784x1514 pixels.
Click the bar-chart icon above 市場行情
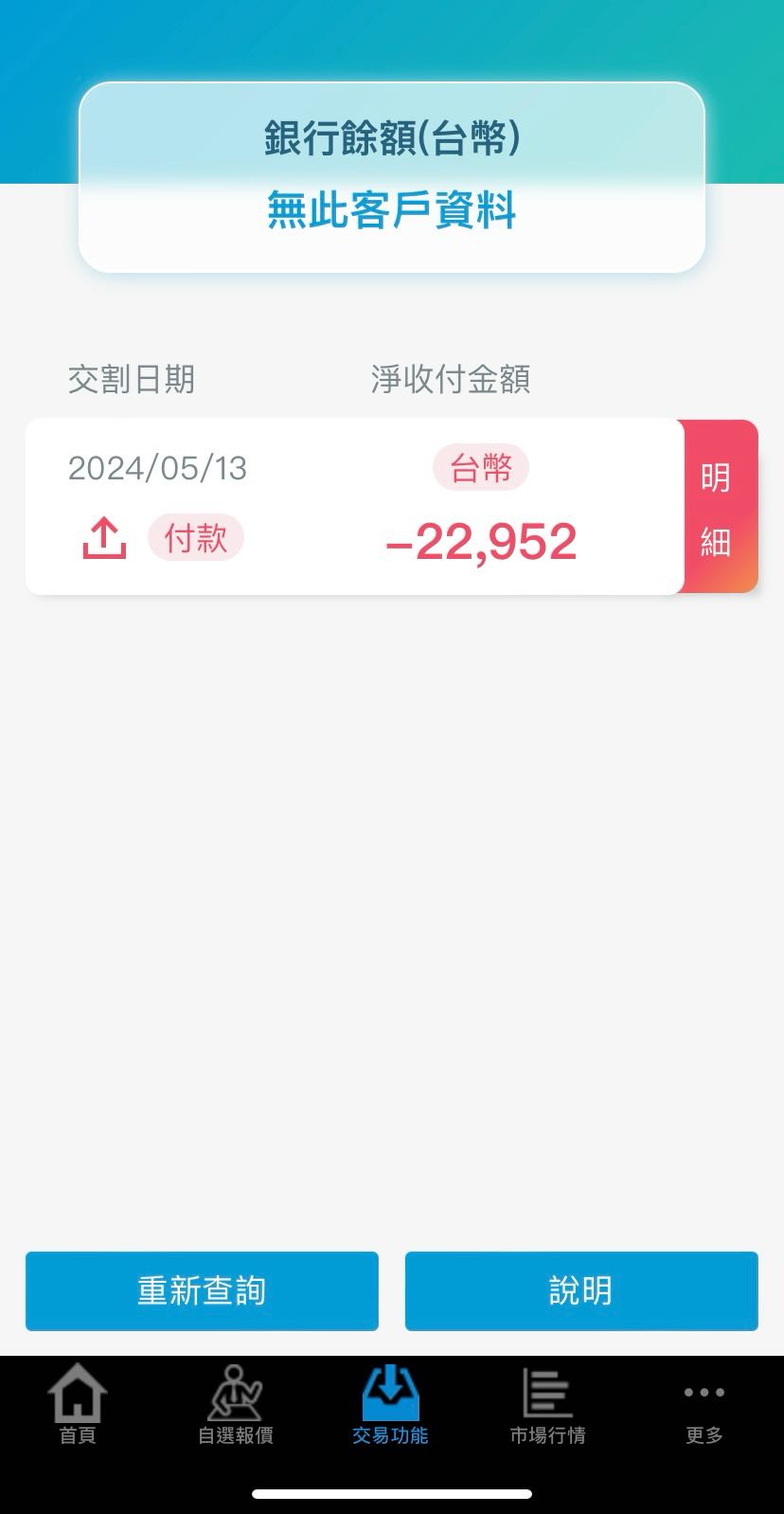click(546, 1391)
